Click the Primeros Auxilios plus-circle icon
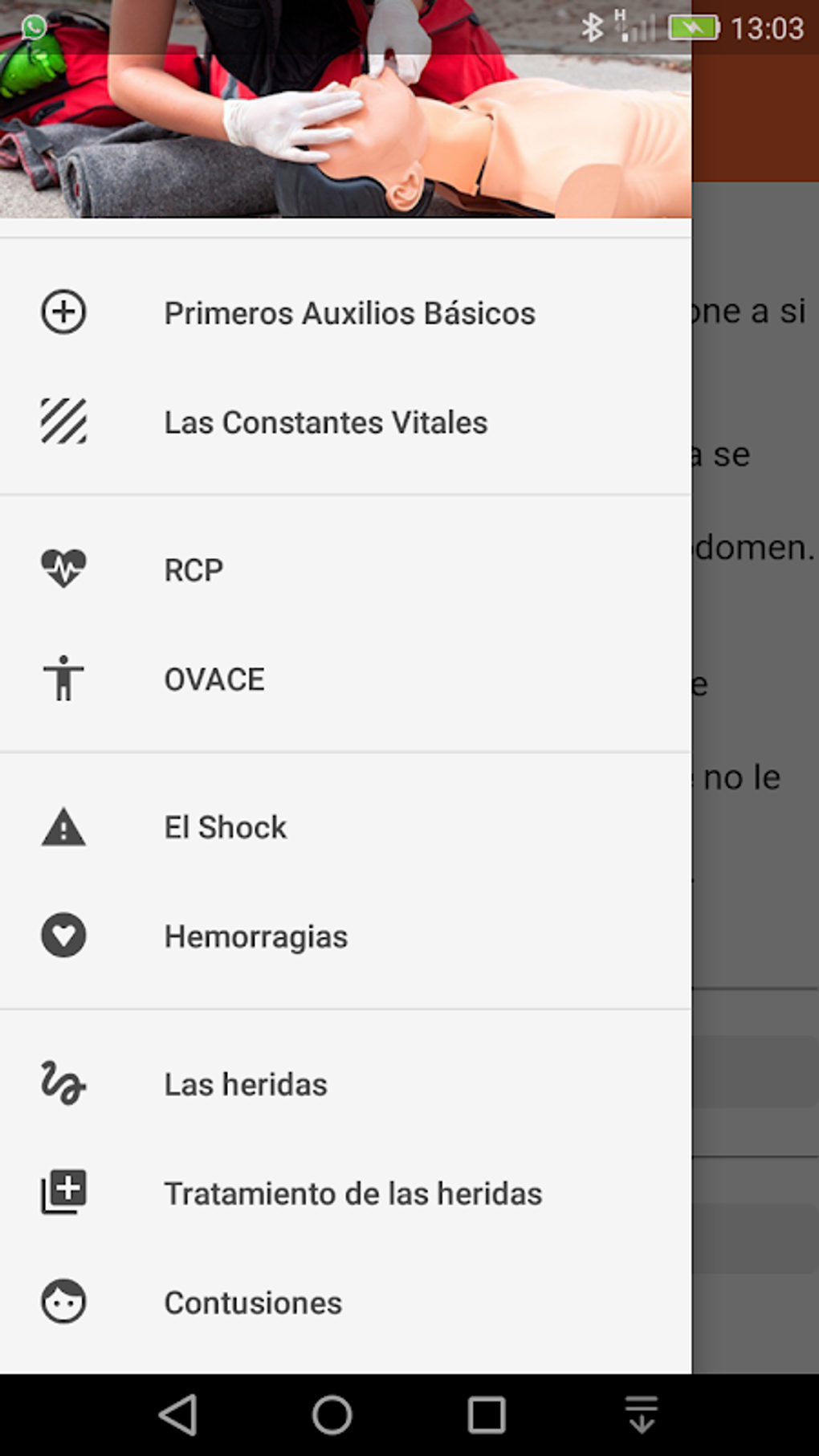This screenshot has height=1456, width=819. point(63,312)
